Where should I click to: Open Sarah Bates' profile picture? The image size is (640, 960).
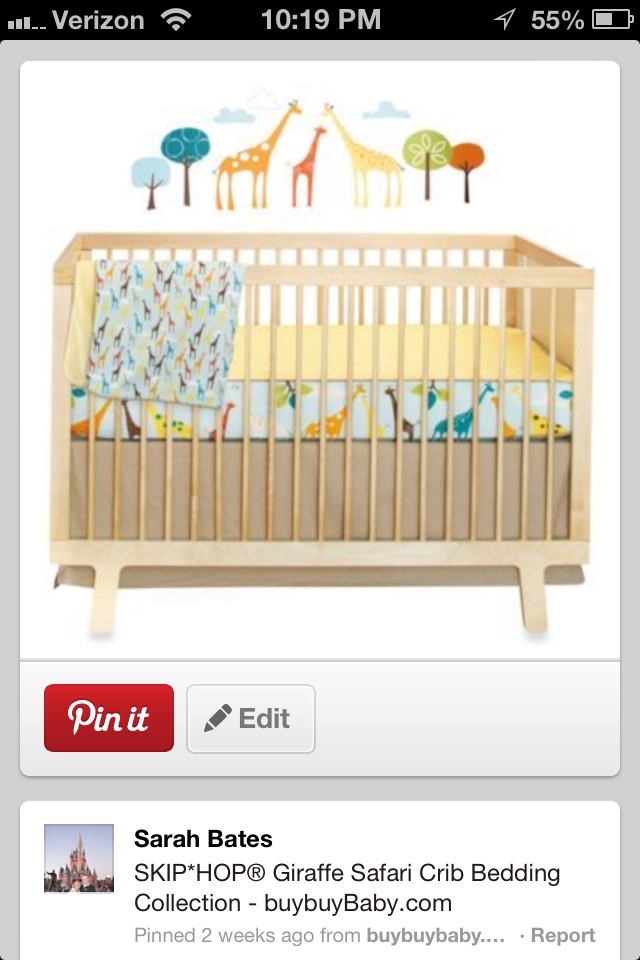[x=79, y=859]
